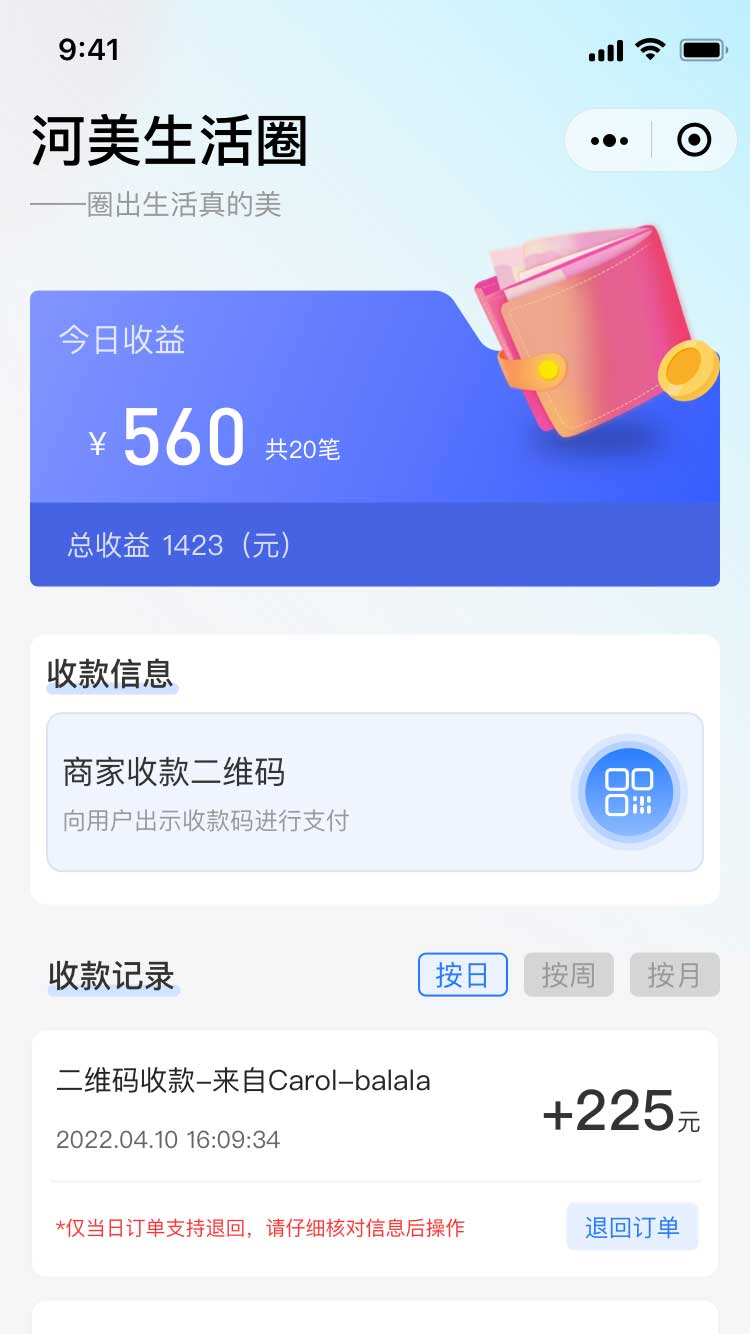Open the merchant payment QR code icon
This screenshot has width=750, height=1334.
tap(629, 791)
